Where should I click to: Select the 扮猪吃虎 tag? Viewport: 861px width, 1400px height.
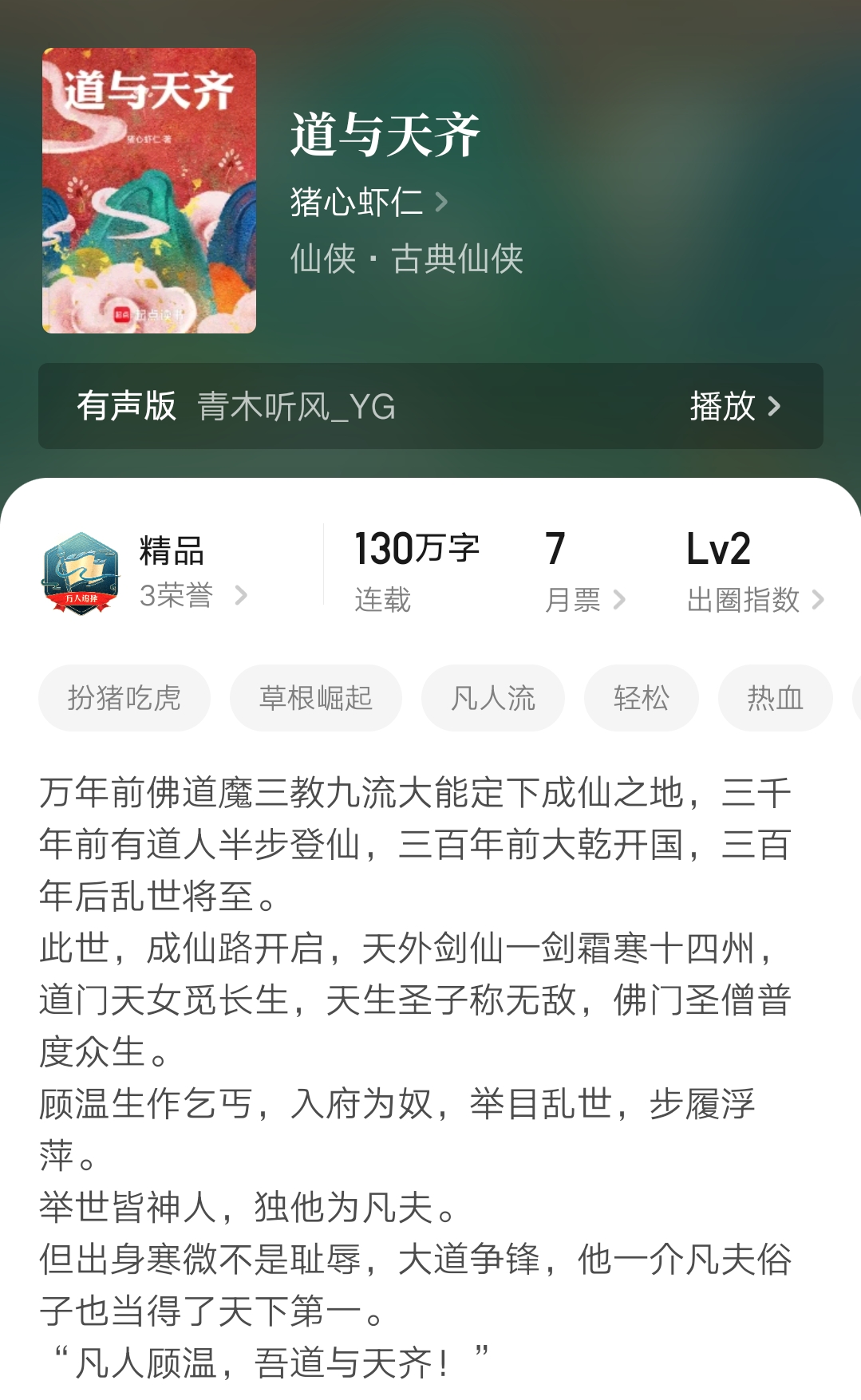point(124,696)
